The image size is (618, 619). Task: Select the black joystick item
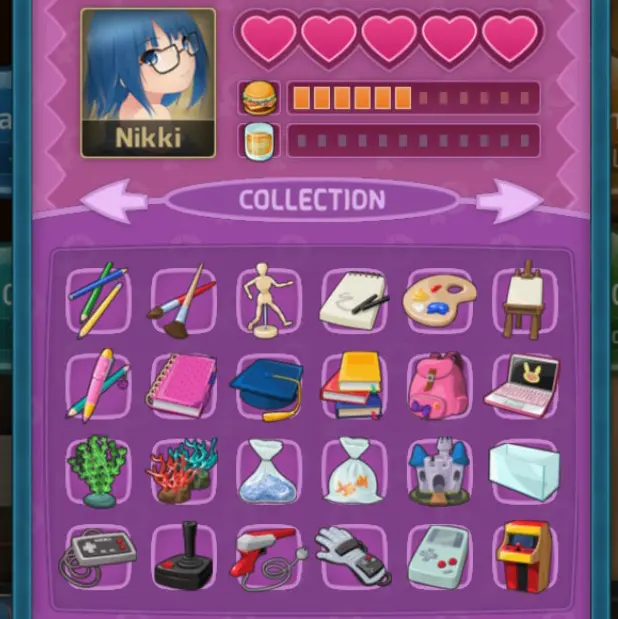(x=182, y=557)
